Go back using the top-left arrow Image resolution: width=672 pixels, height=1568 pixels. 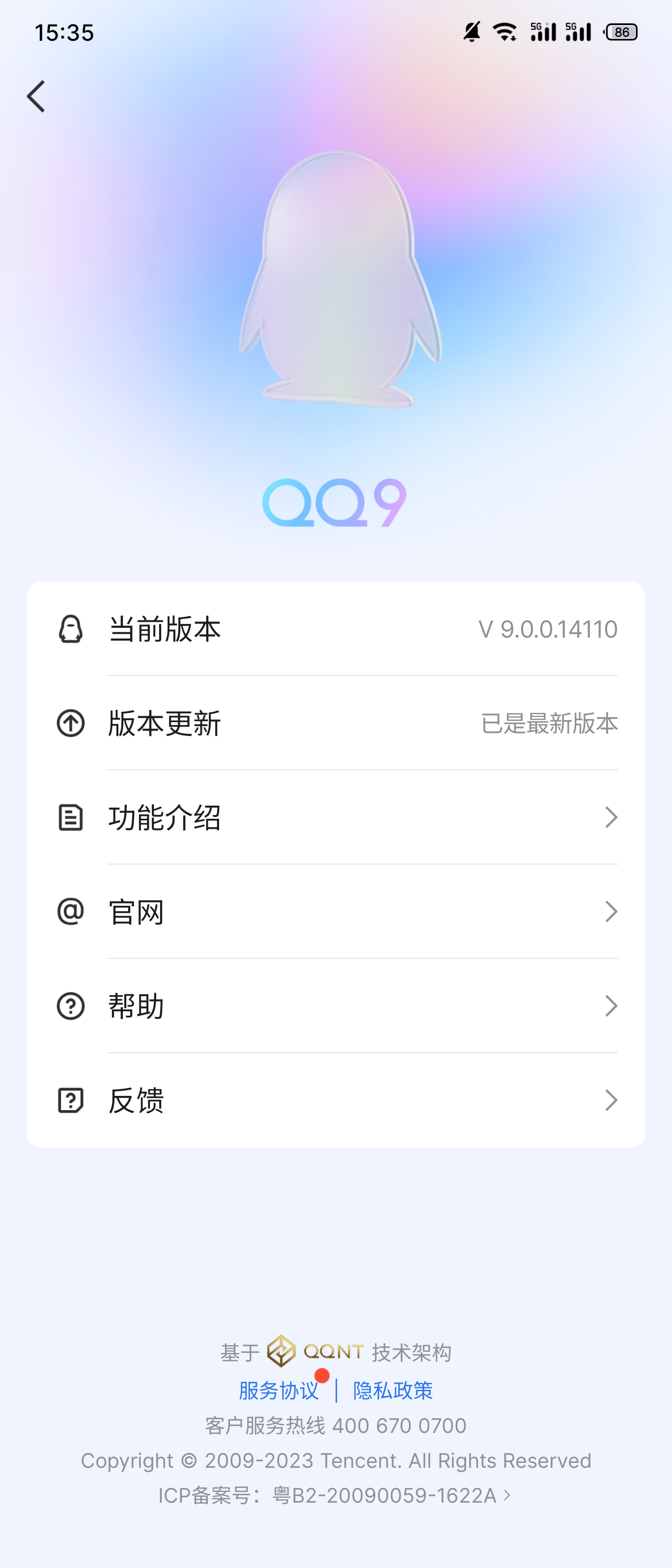click(x=36, y=96)
